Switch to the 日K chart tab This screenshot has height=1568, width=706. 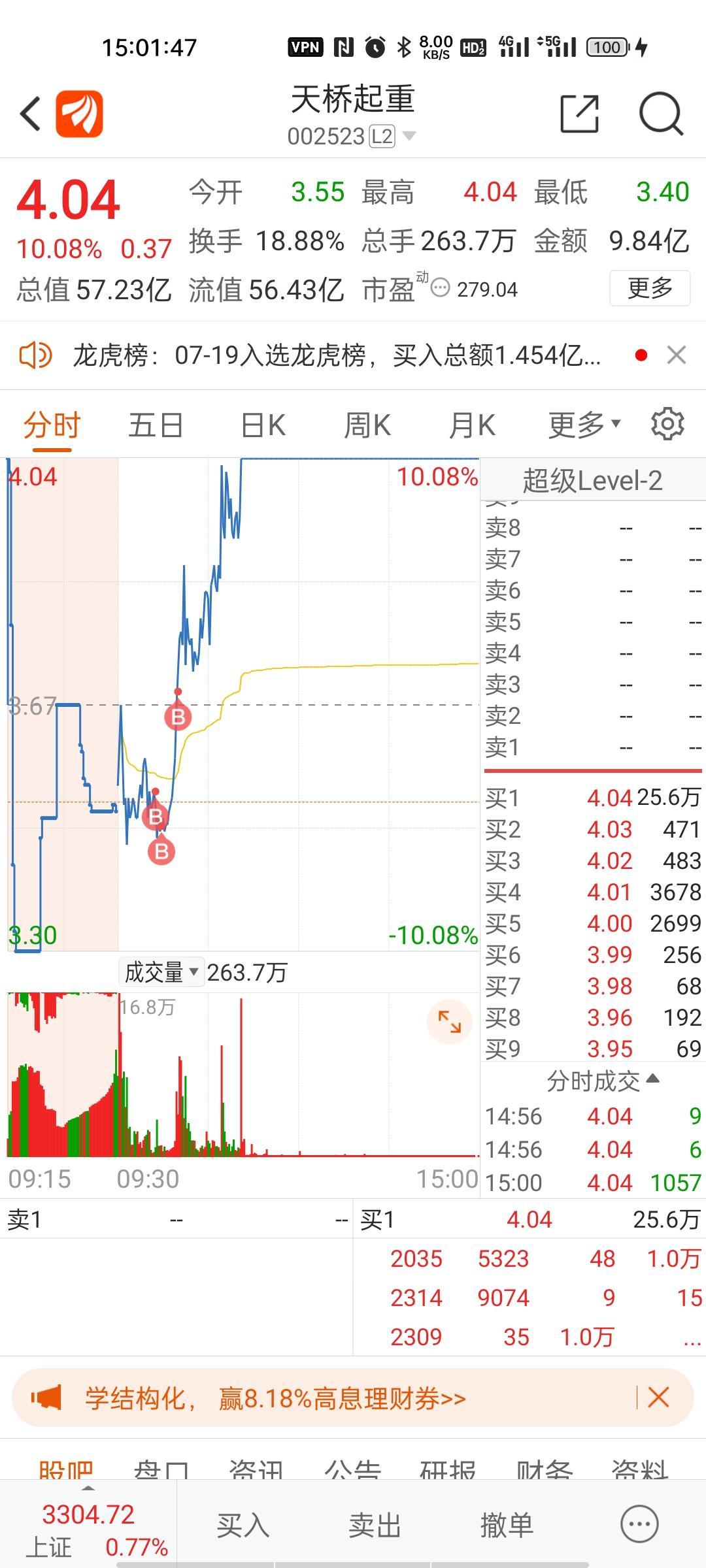tap(263, 425)
